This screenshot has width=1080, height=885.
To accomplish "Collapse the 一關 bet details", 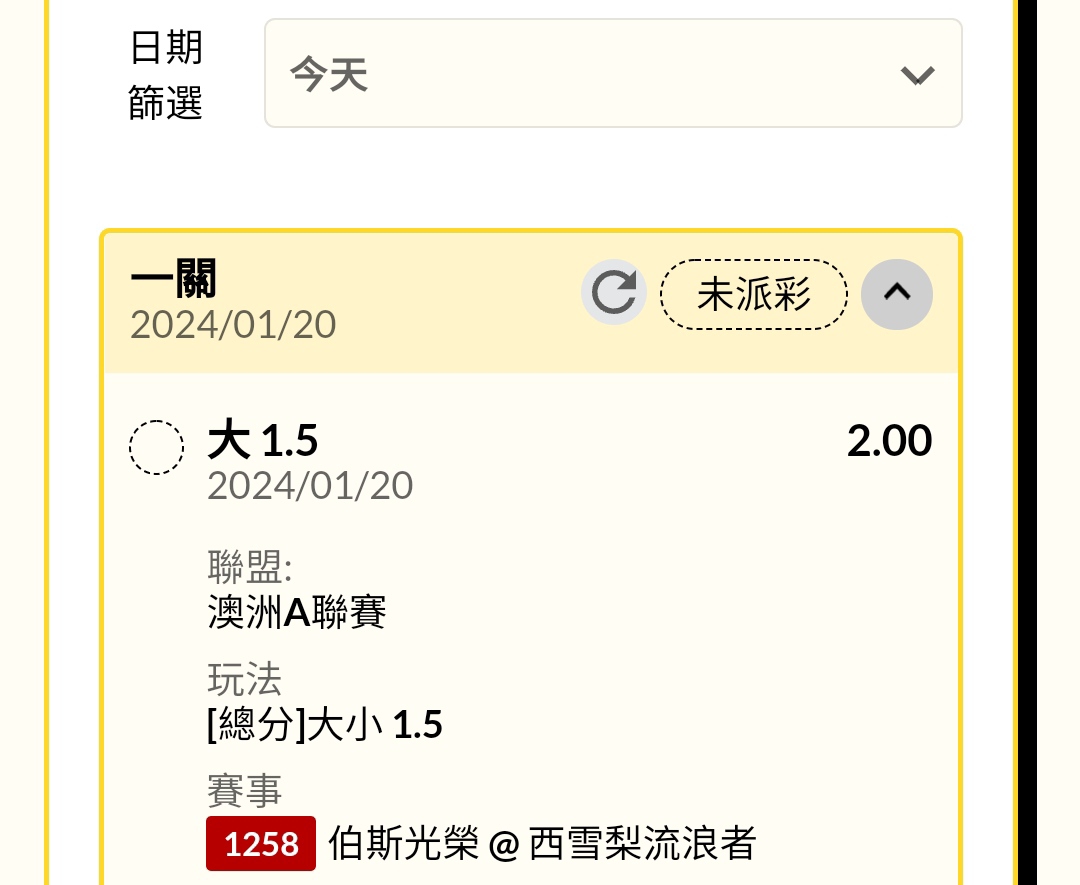I will click(x=897, y=293).
